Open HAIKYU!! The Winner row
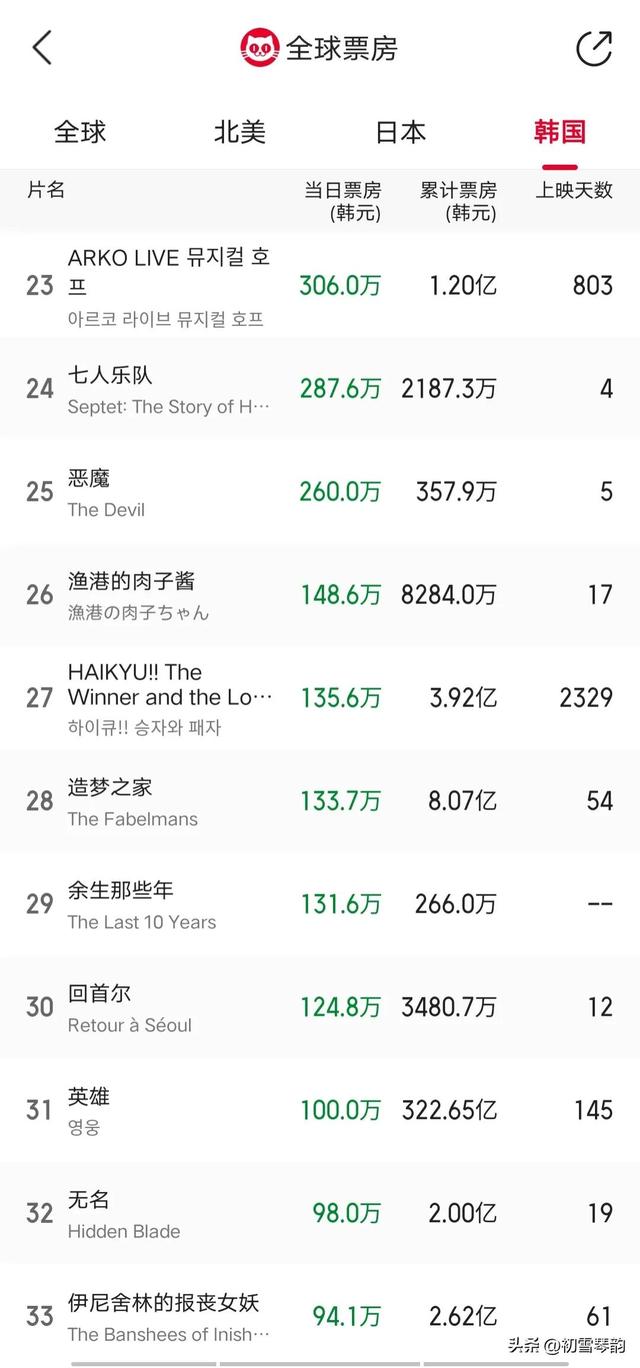The width and height of the screenshot is (640, 1368). click(320, 698)
